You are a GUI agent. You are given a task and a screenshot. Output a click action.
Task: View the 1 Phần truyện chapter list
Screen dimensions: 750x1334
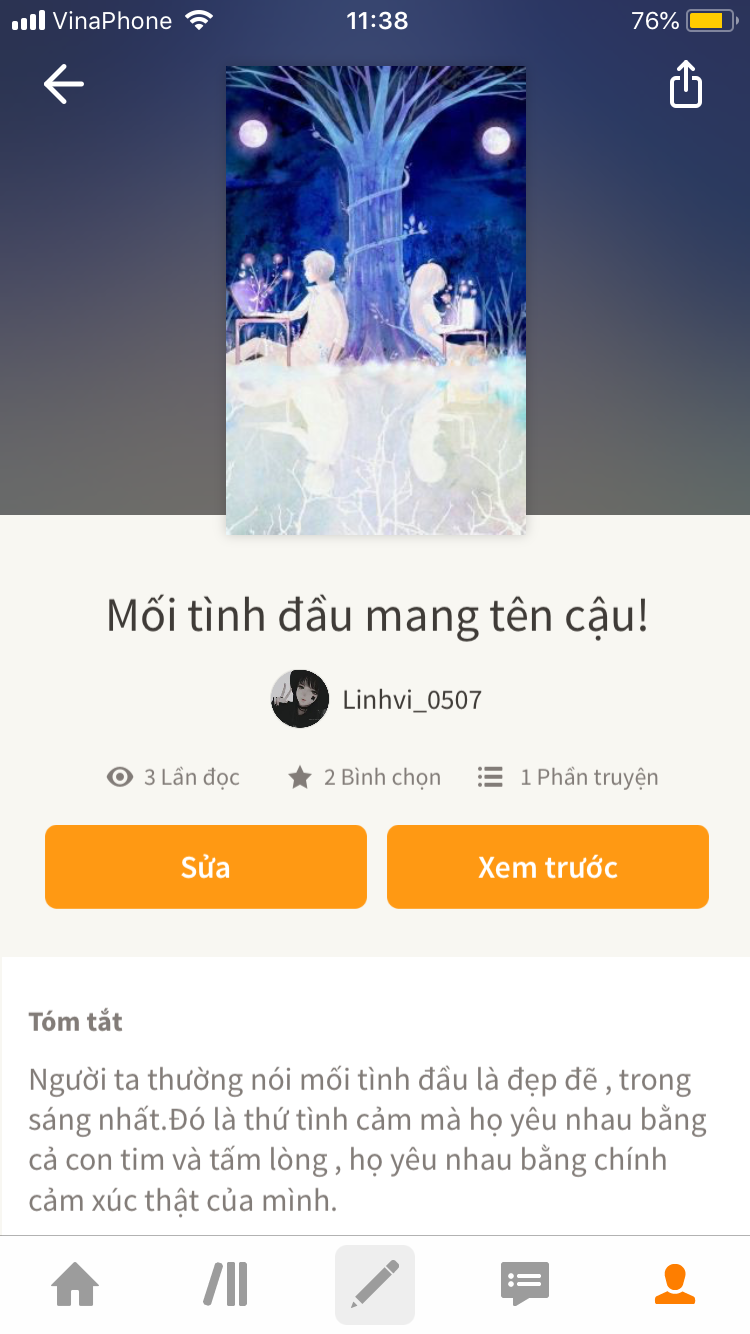tap(568, 777)
